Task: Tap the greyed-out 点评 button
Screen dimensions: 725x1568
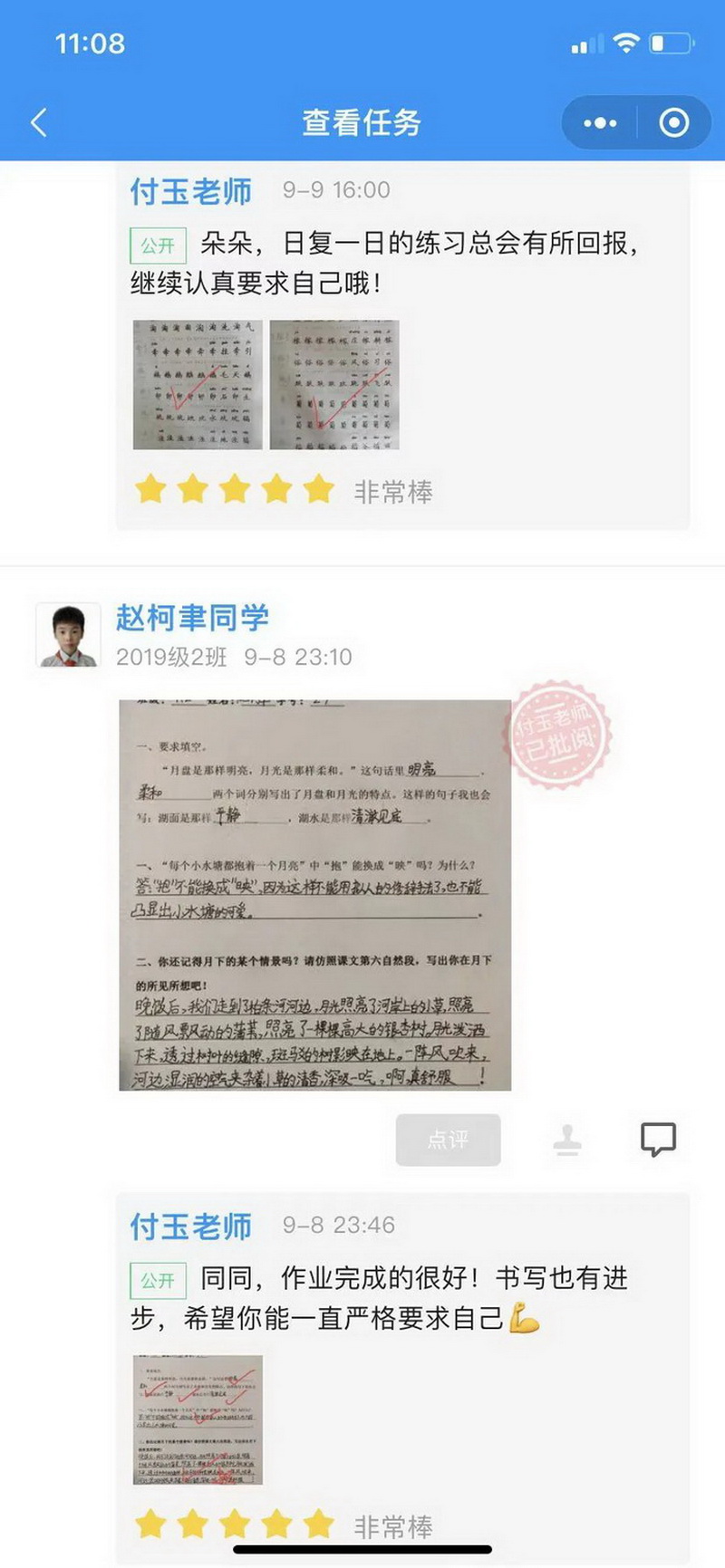Action: pos(448,1140)
